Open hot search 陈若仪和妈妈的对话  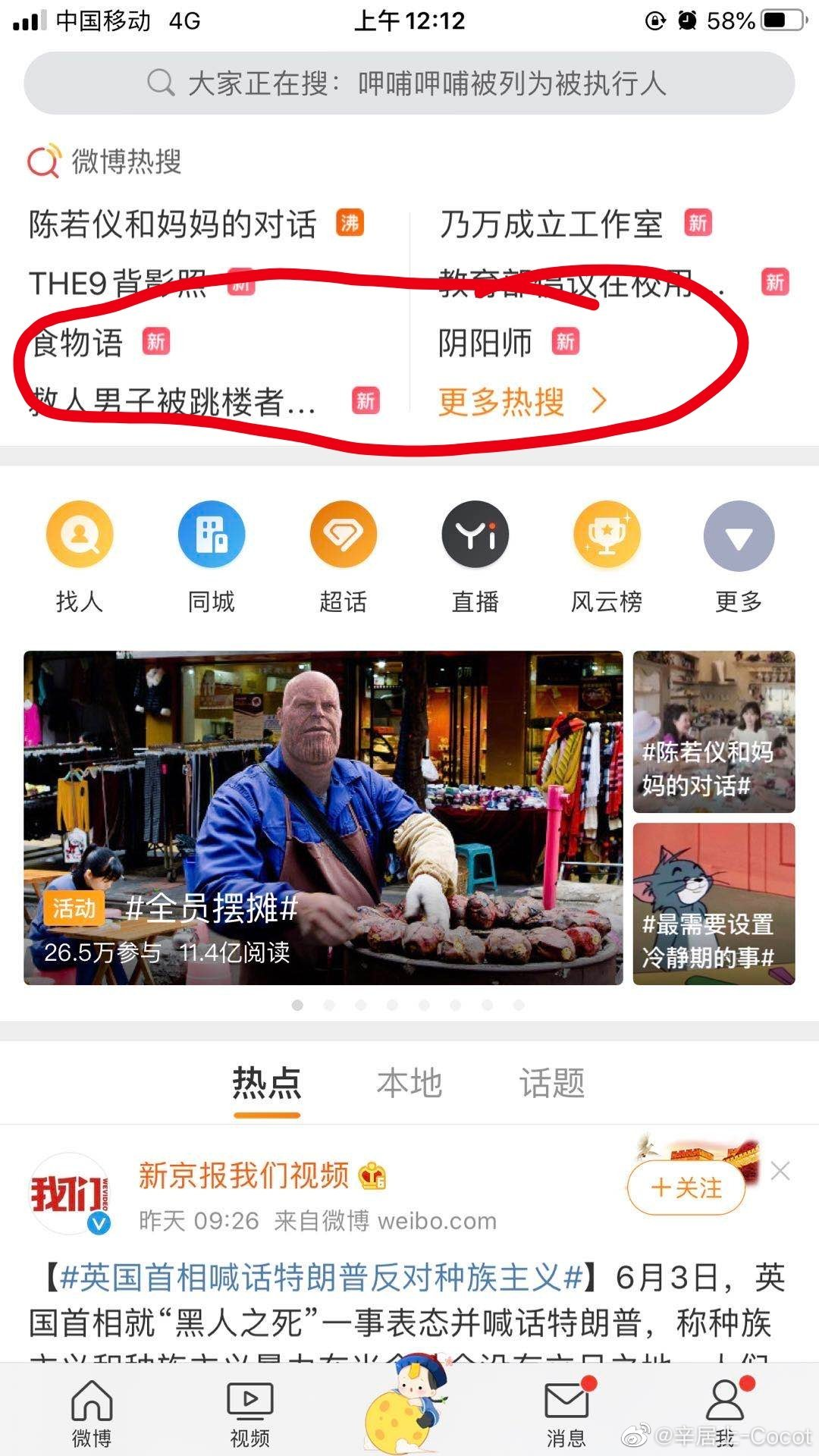(173, 224)
